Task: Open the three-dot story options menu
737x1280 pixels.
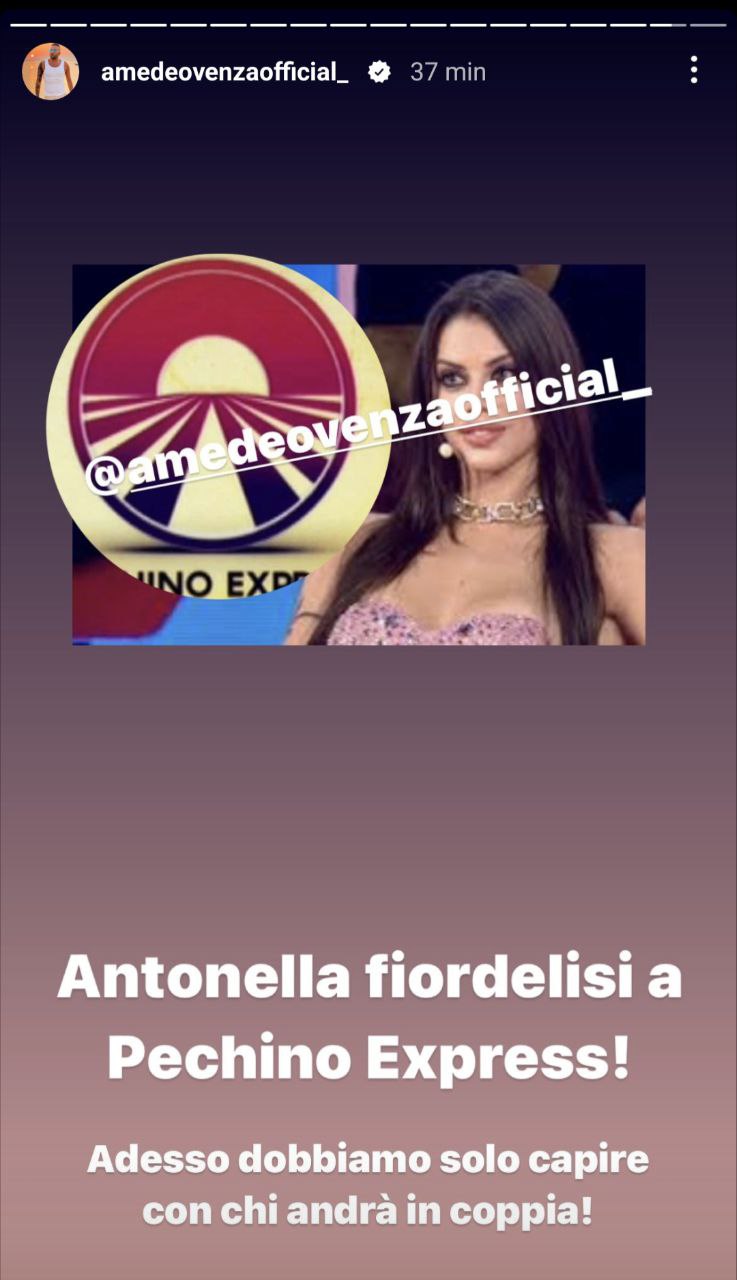Action: tap(693, 70)
